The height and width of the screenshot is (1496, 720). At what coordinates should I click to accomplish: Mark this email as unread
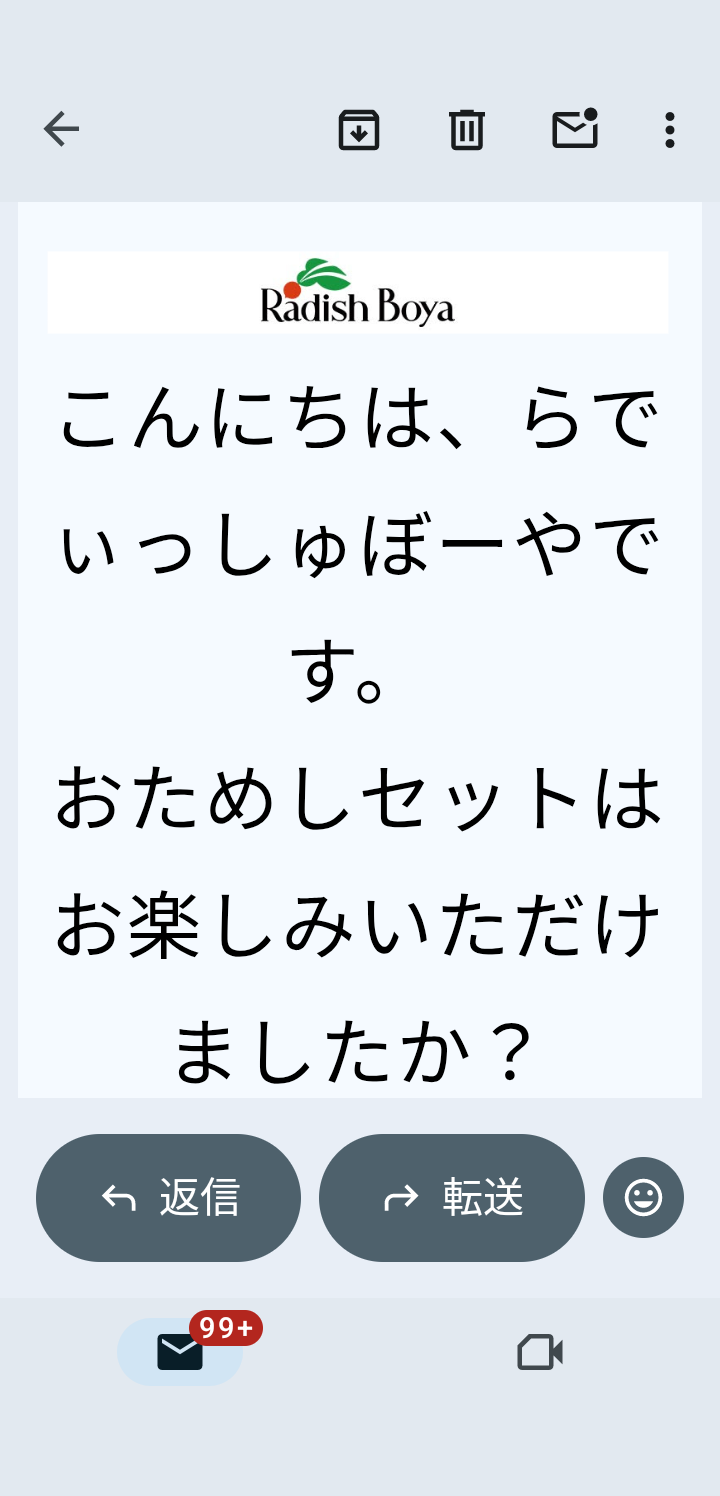(x=575, y=130)
